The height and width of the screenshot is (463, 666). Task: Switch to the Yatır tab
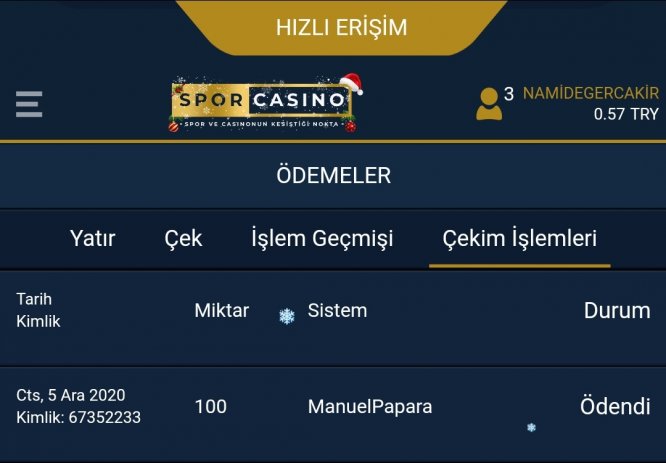click(92, 239)
